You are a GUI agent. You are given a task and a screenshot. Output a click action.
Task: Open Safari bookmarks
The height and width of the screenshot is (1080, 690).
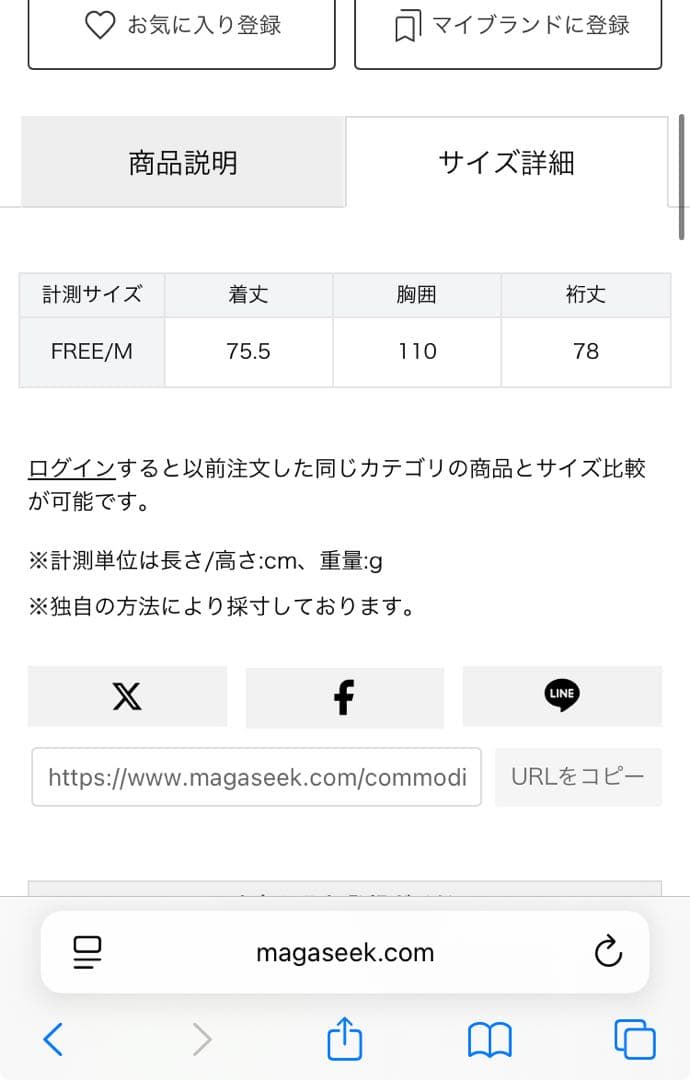[x=490, y=1040]
